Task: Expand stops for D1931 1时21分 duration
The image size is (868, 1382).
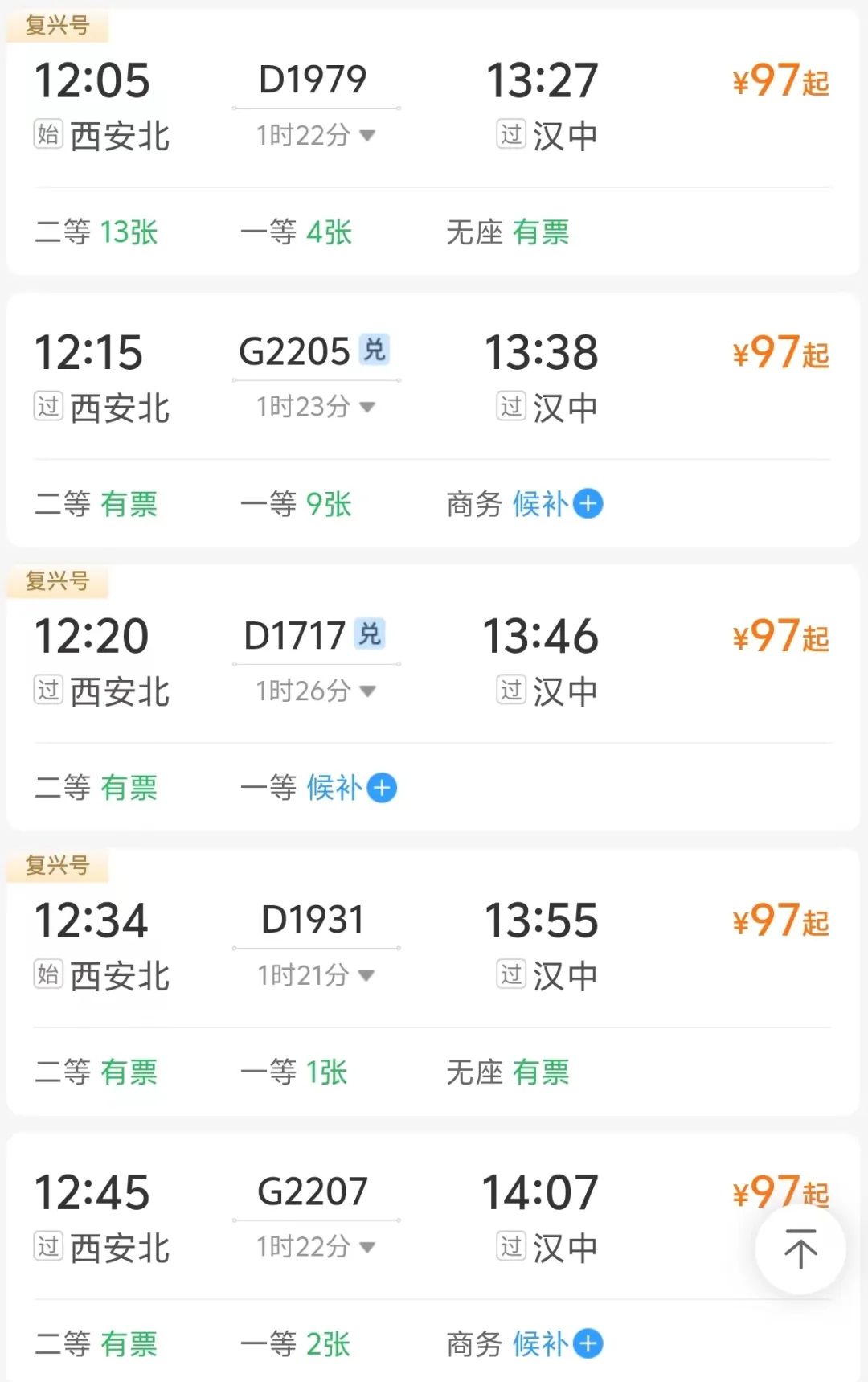Action: click(x=316, y=975)
